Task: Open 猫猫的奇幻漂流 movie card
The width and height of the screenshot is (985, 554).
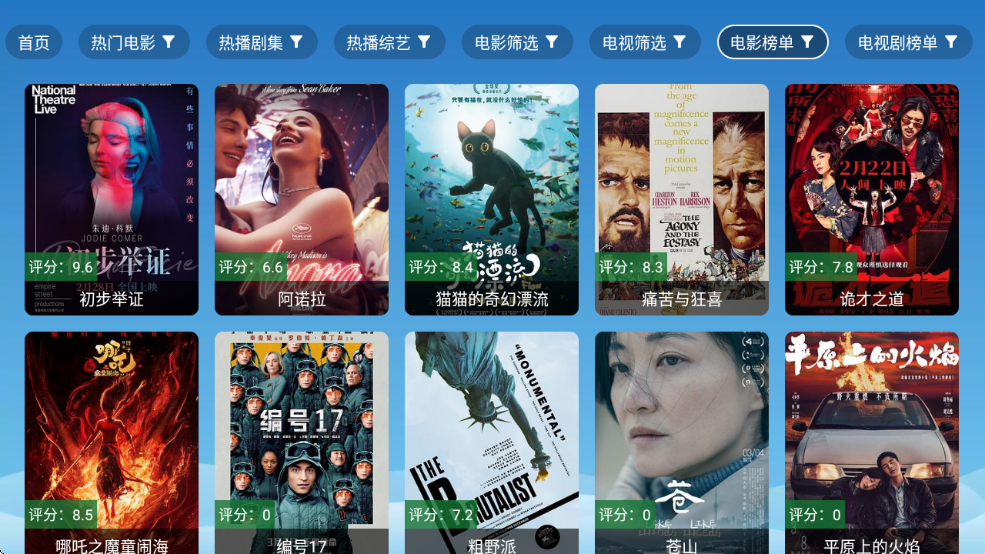Action: (x=491, y=199)
